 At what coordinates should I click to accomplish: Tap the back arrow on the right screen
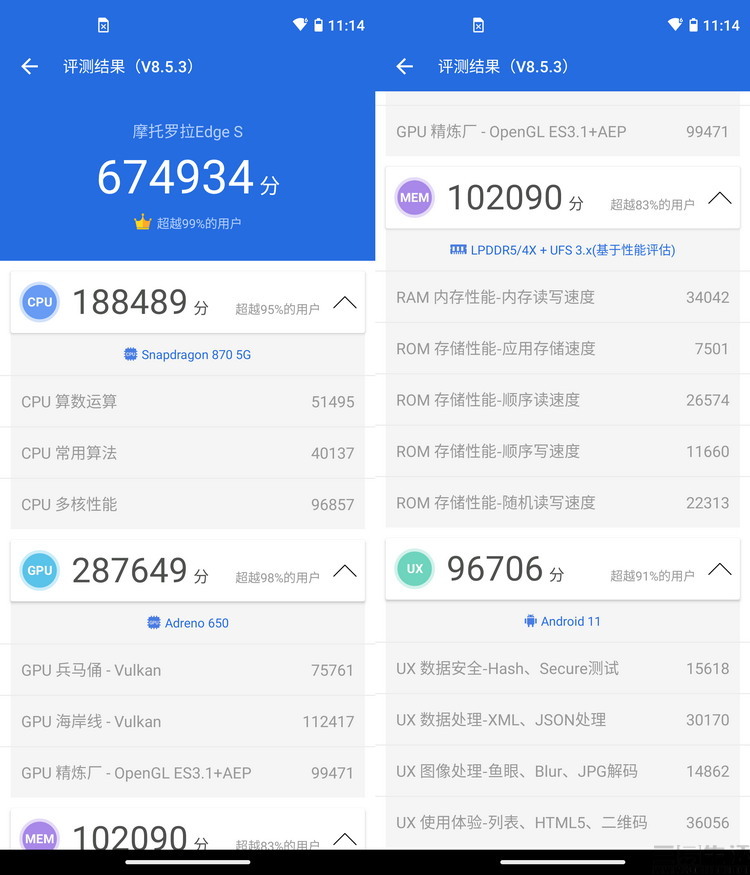click(404, 66)
